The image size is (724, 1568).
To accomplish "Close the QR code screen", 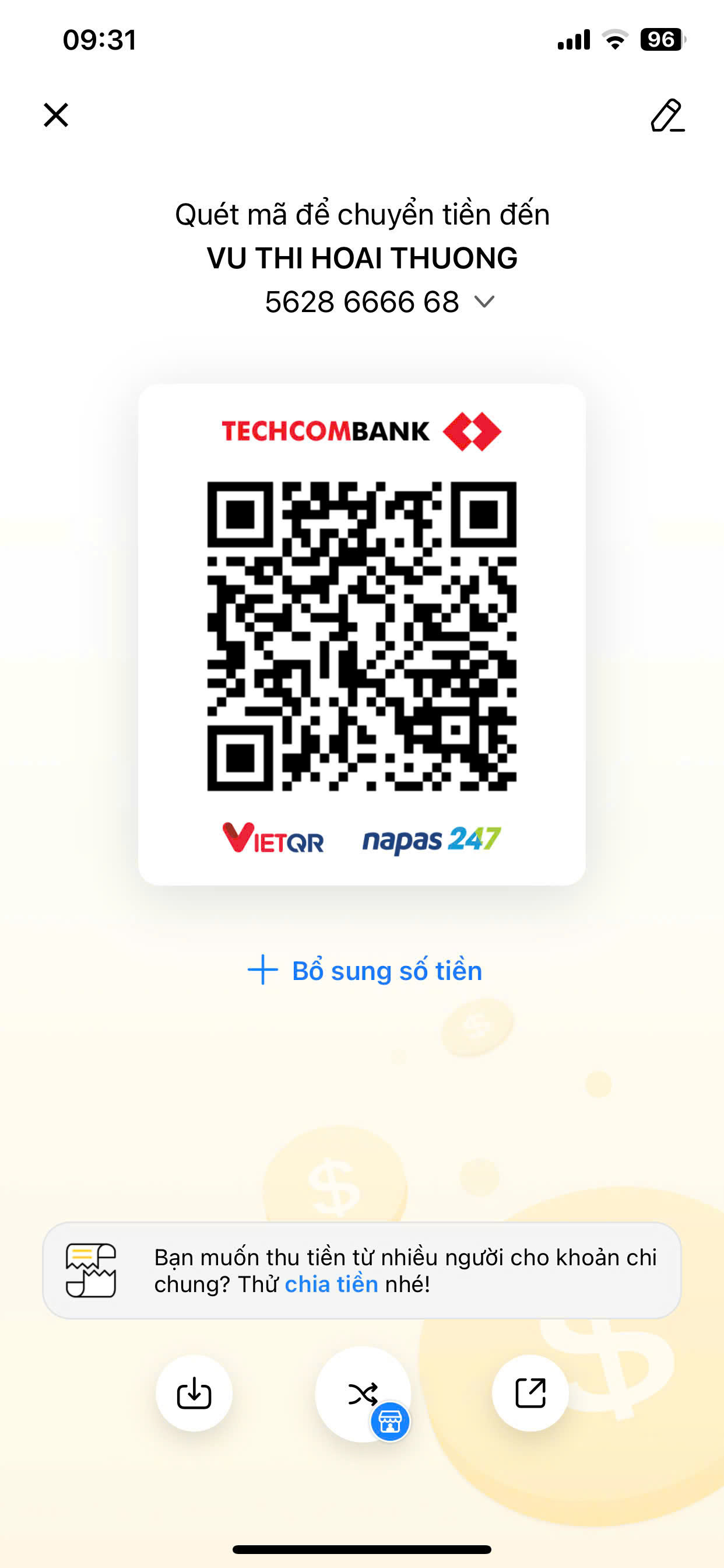I will pyautogui.click(x=56, y=114).
